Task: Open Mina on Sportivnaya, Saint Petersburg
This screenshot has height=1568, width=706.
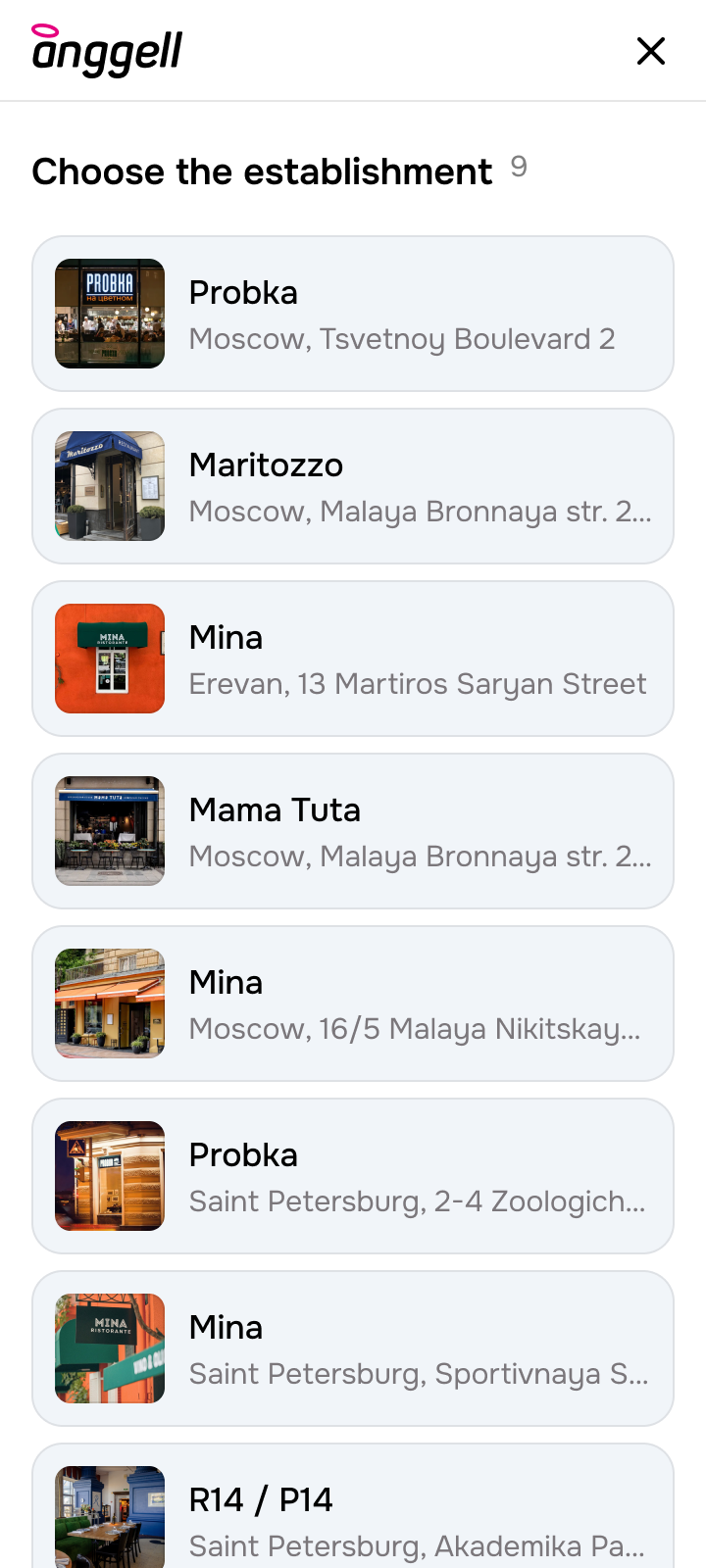Action: [x=353, y=1348]
